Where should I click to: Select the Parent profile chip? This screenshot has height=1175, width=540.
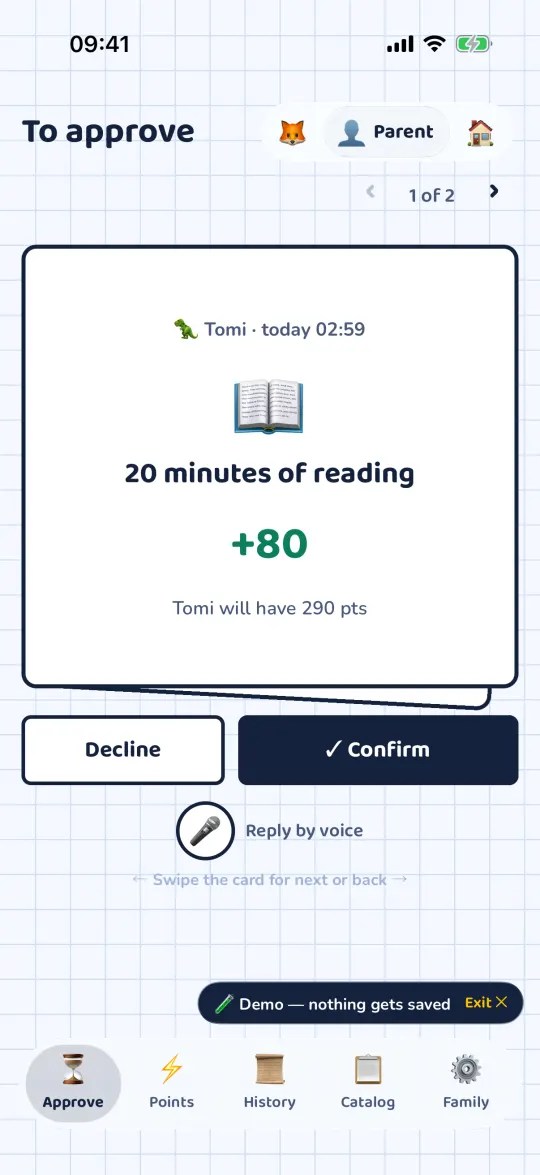(x=386, y=132)
